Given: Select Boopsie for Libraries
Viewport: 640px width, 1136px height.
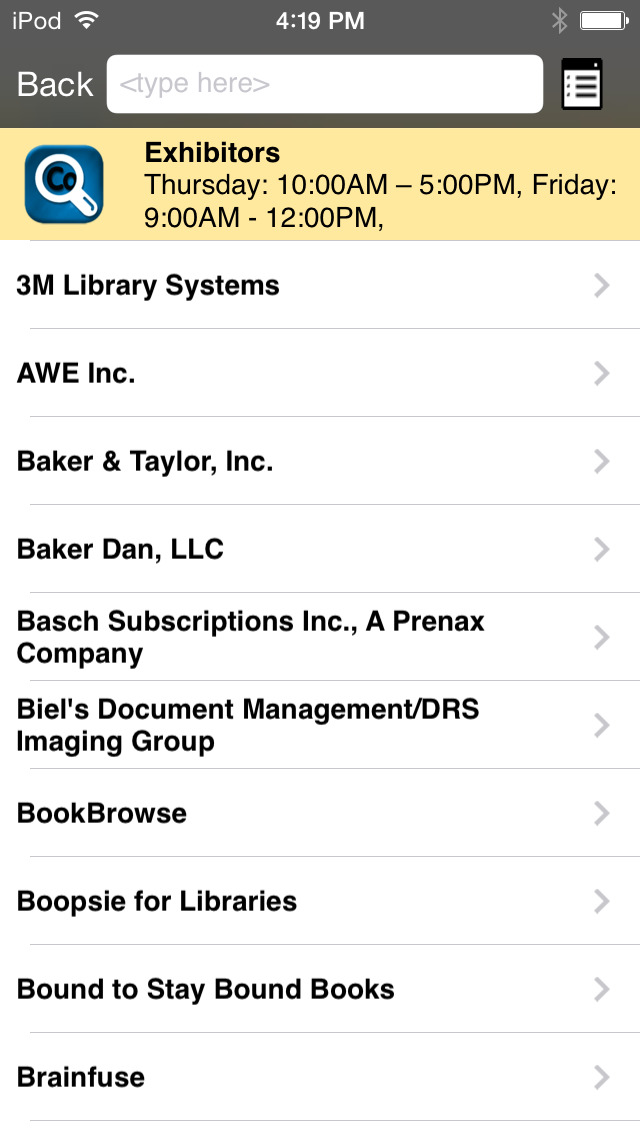Looking at the screenshot, I should (320, 901).
